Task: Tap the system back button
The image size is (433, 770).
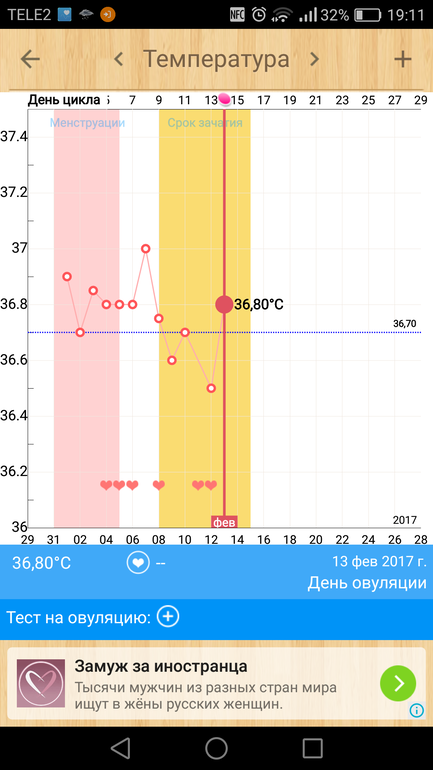Action: [120, 748]
